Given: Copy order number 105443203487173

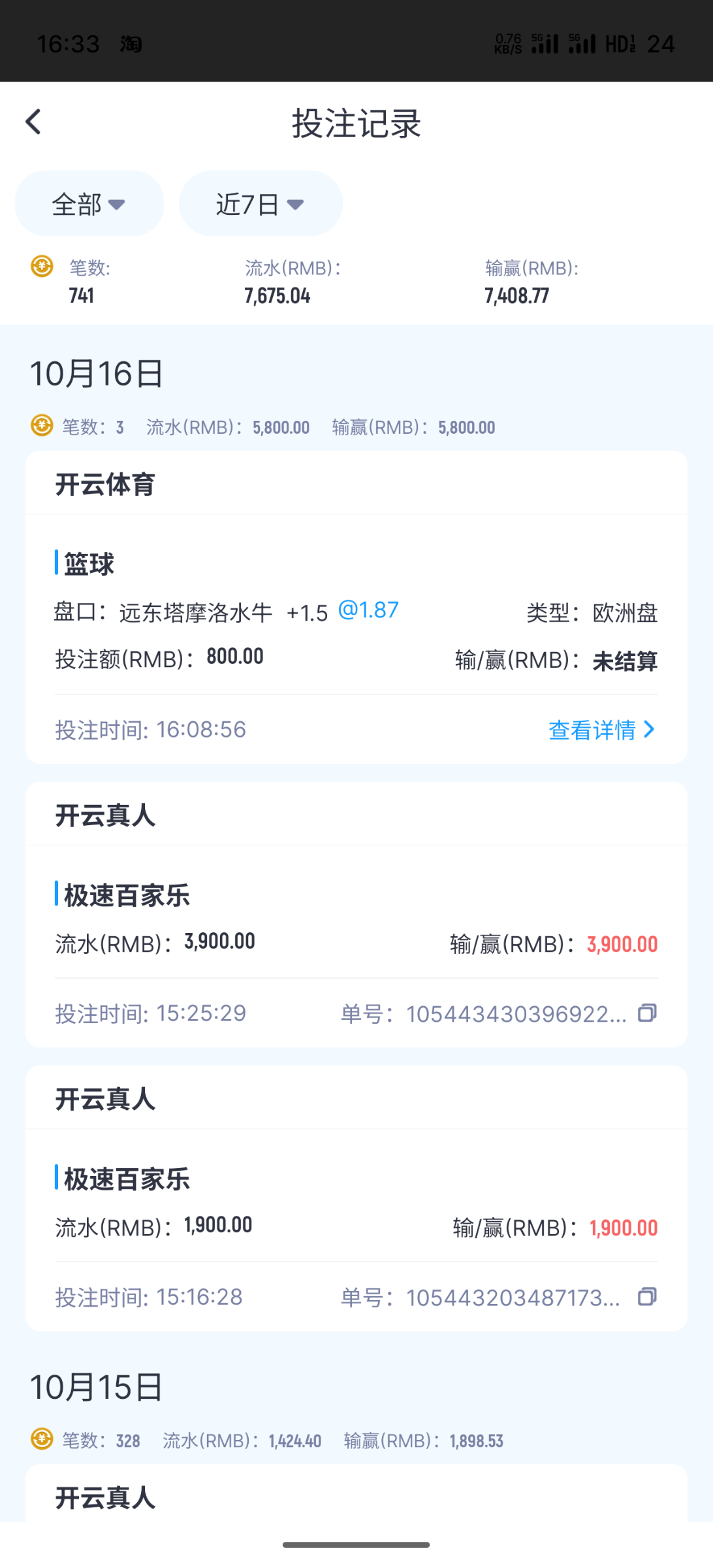Looking at the screenshot, I should [x=647, y=1297].
